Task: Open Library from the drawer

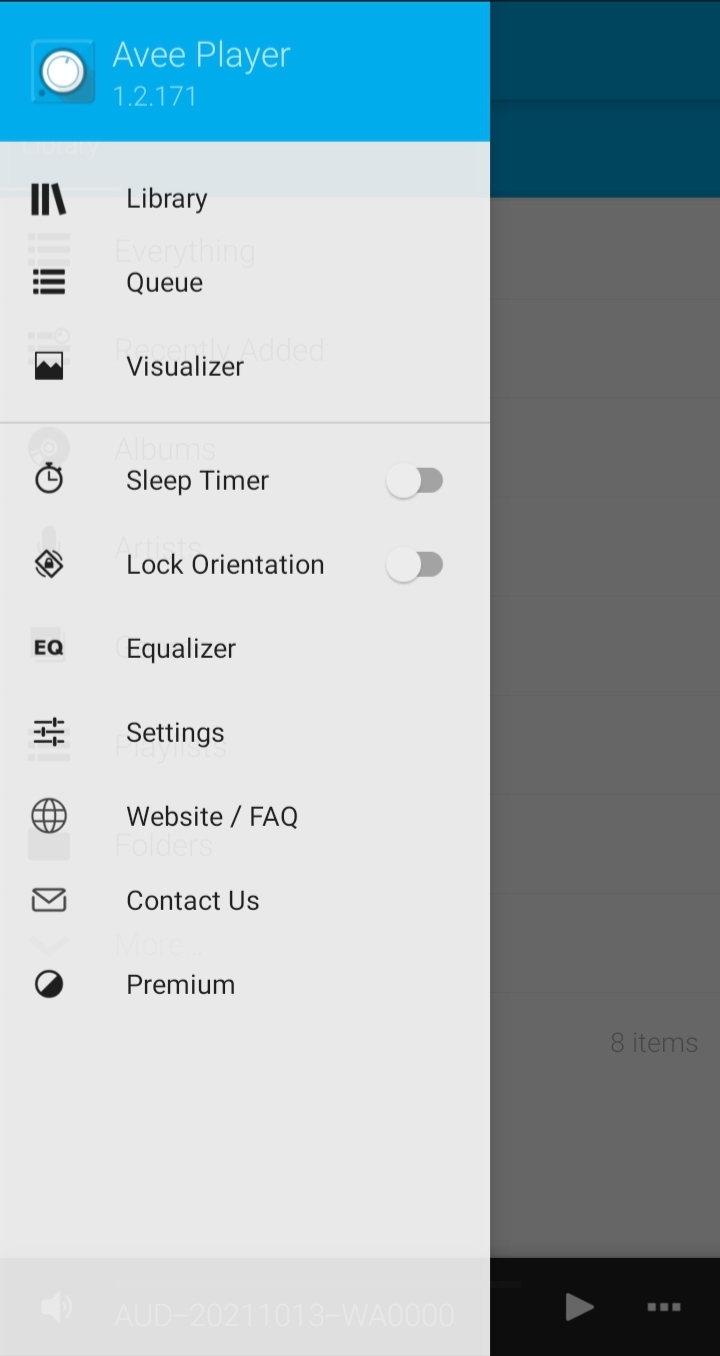Action: coord(245,199)
